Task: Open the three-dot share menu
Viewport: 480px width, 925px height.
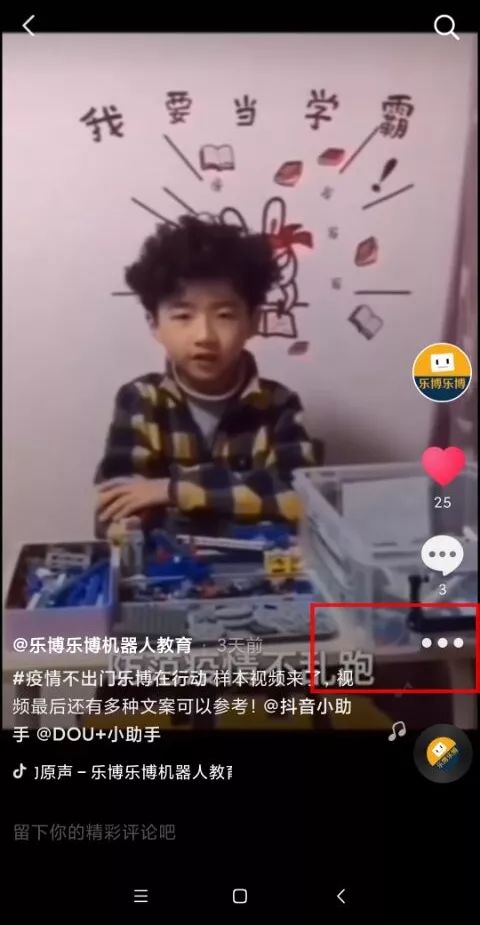Action: (x=442, y=643)
